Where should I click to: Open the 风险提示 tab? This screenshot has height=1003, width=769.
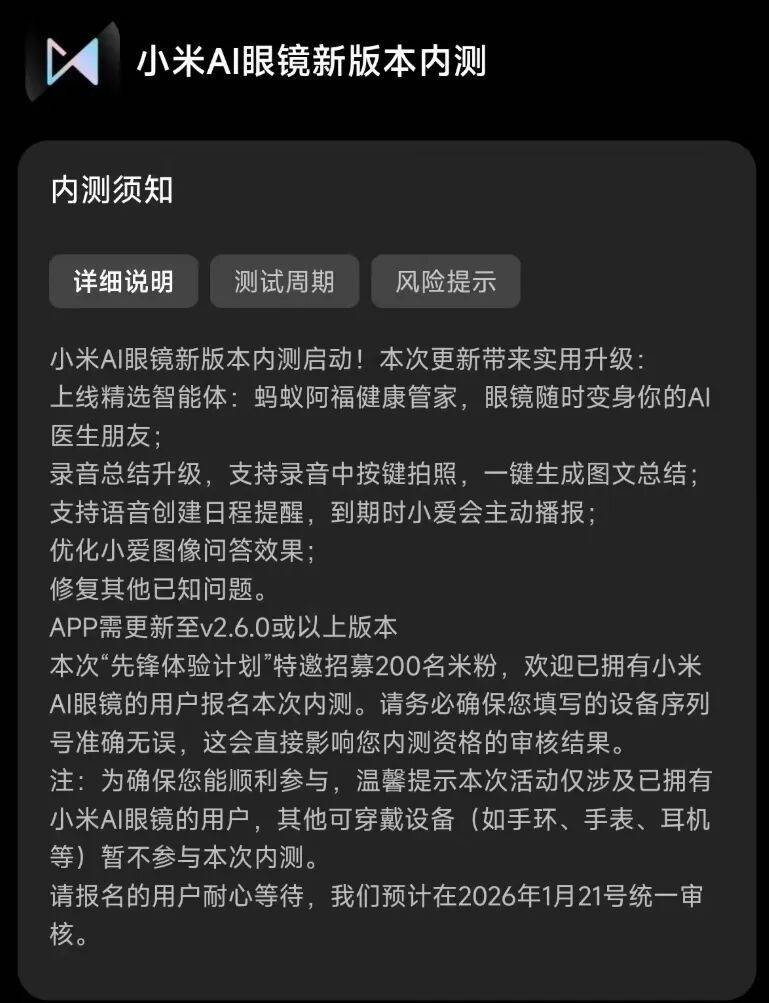point(445,281)
